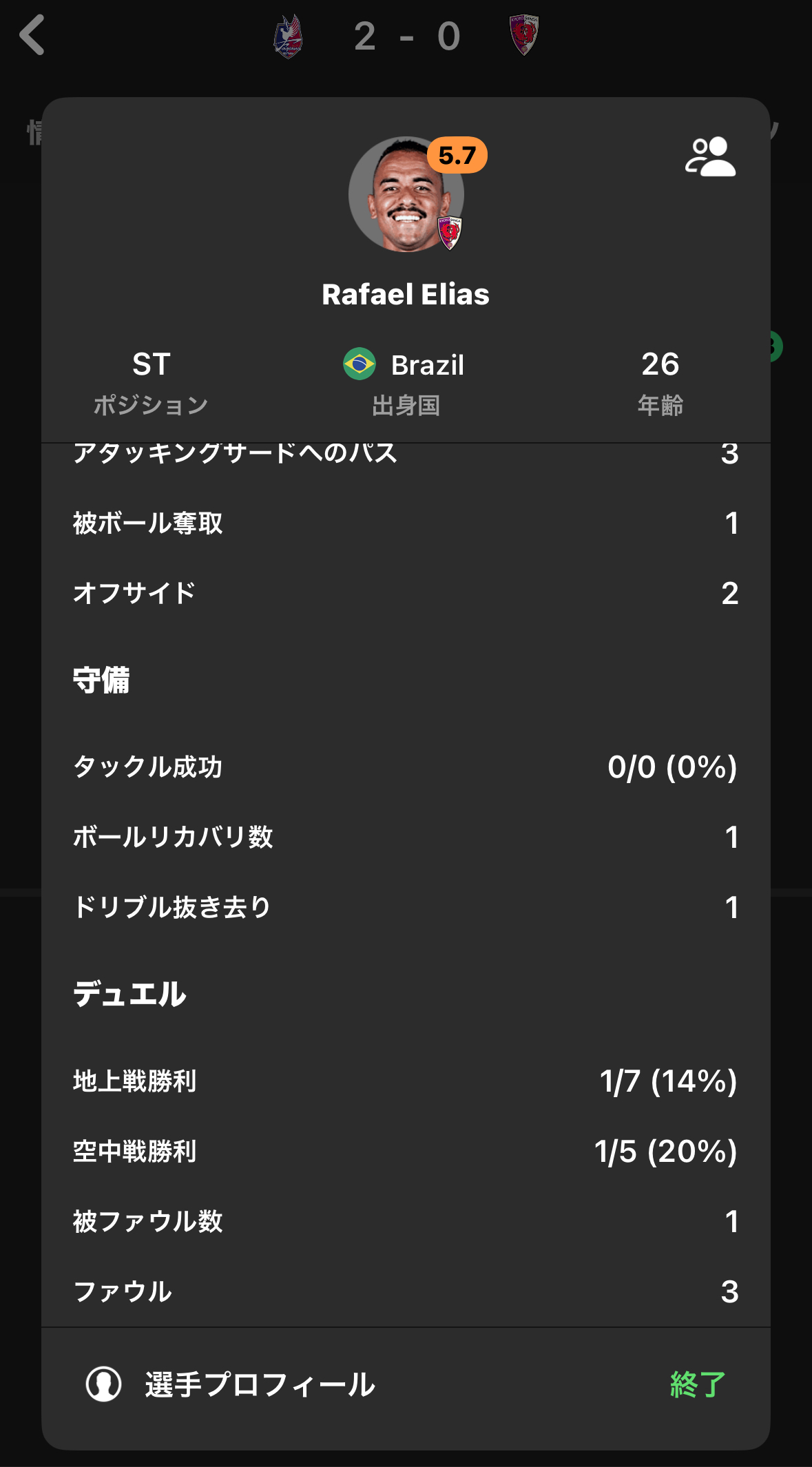Screen dimensions: 812x1467
Task: Close the dialog with 終了
Action: 697,1384
